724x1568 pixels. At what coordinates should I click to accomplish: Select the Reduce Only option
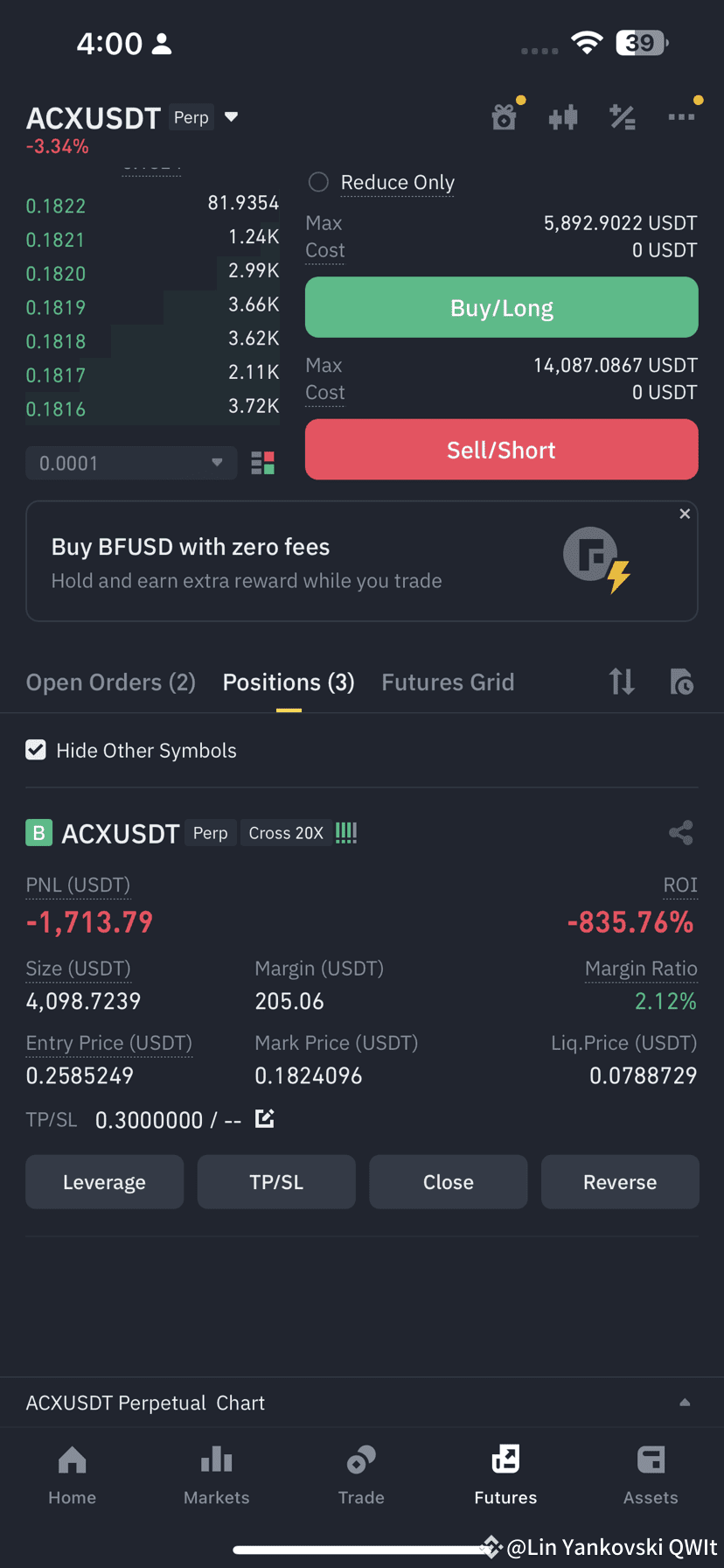[318, 182]
